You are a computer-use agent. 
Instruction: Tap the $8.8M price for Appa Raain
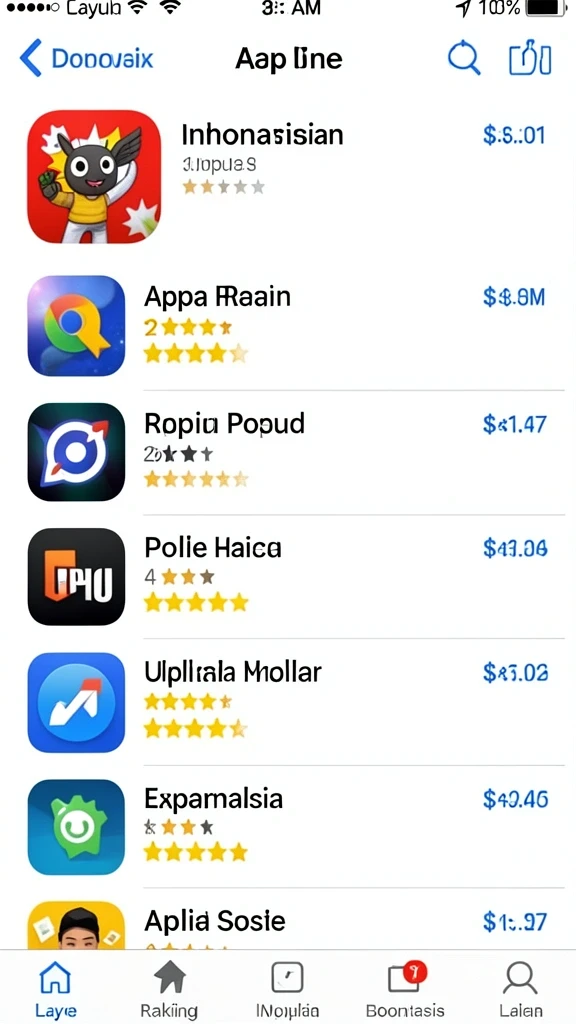tap(514, 298)
